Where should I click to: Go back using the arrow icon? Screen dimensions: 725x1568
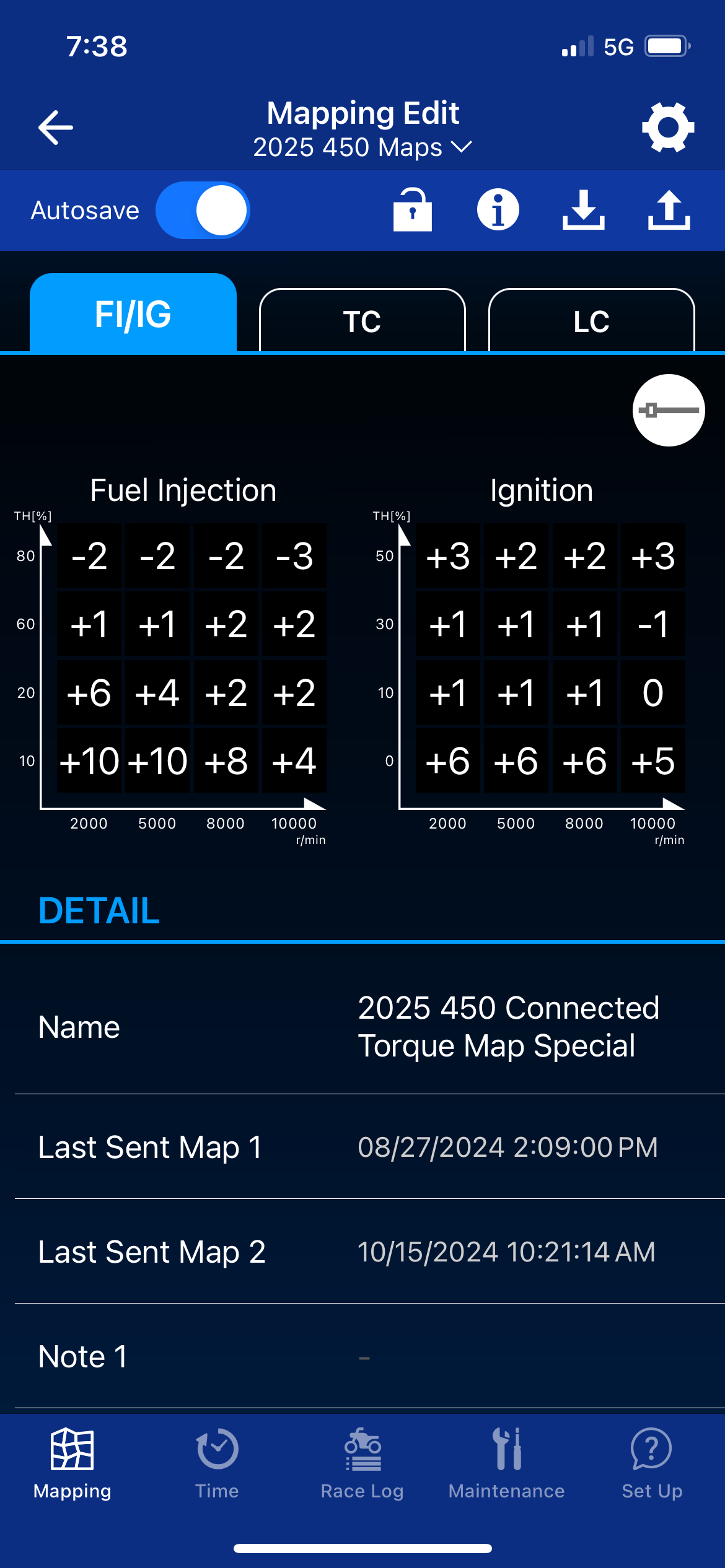(x=56, y=128)
